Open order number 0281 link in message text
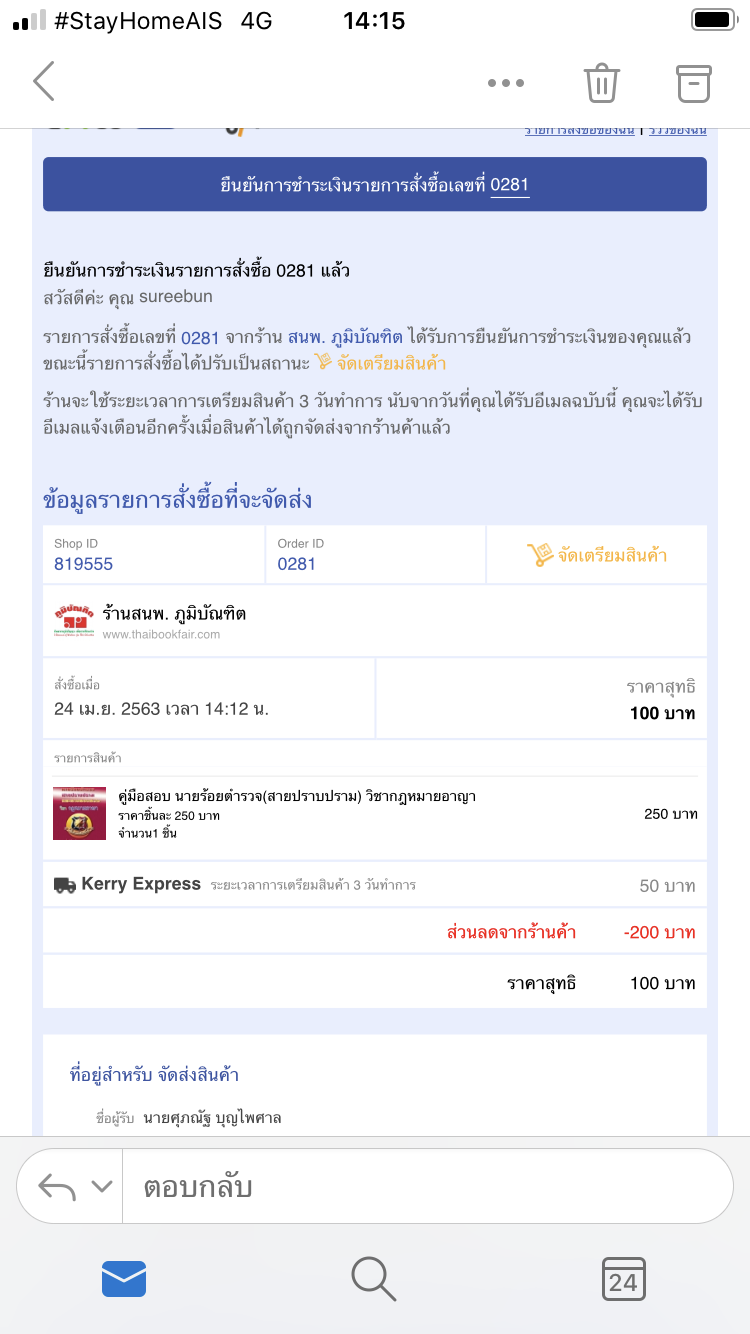This screenshot has height=1334, width=750. tap(200, 337)
